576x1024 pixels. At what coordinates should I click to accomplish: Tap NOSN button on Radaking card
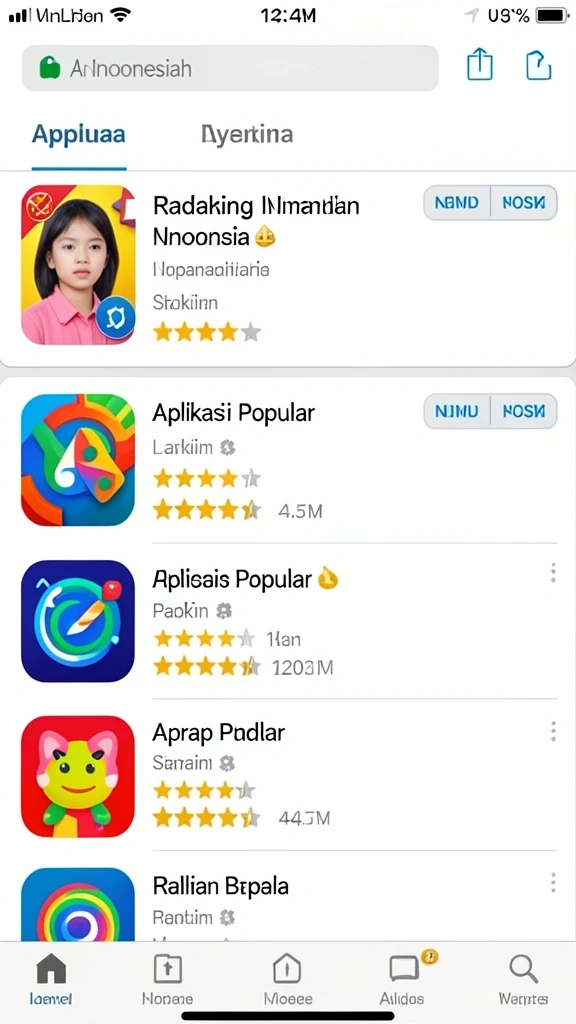tap(524, 202)
